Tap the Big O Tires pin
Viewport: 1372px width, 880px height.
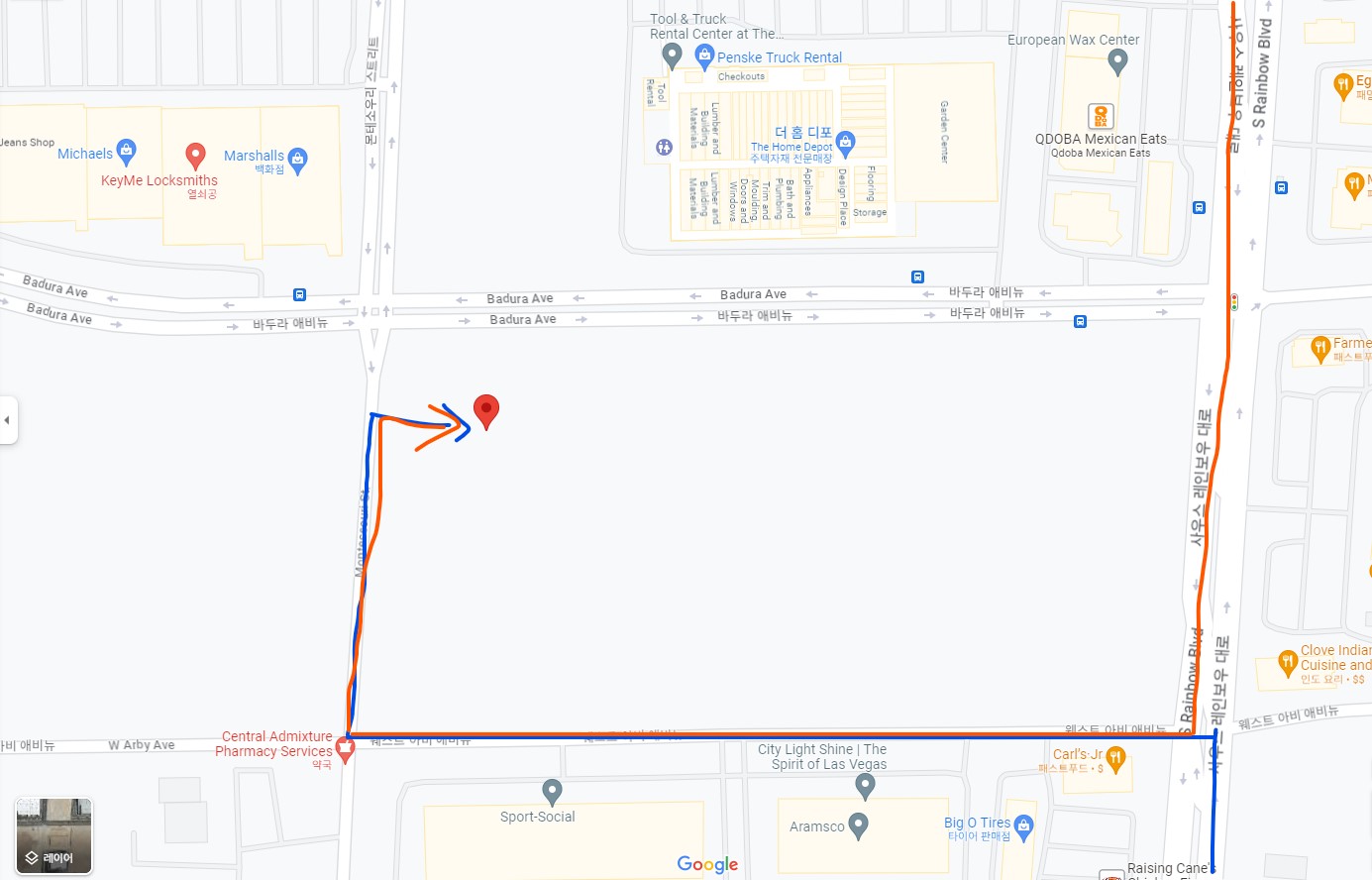[1024, 825]
